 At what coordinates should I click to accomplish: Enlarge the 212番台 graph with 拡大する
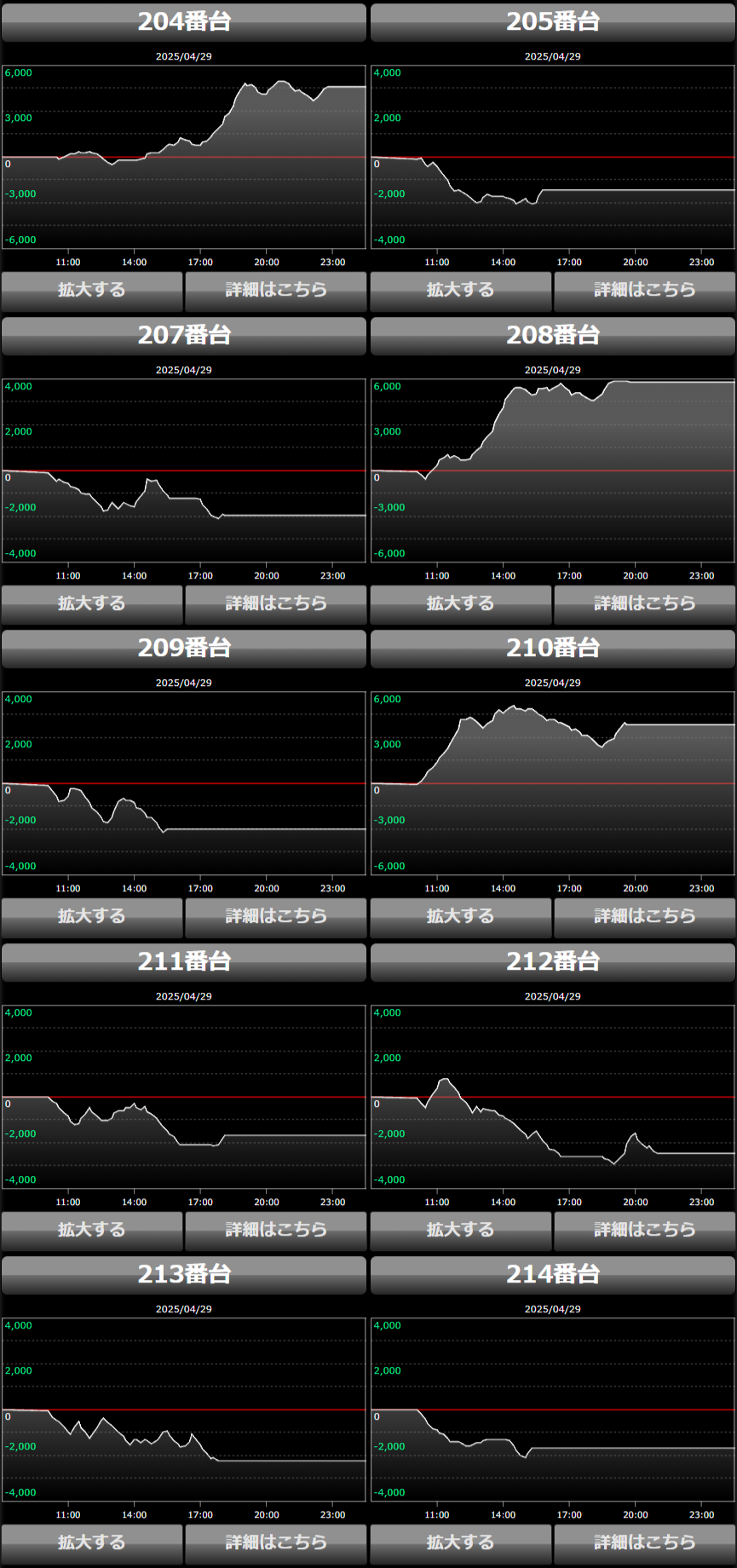coord(461,1231)
